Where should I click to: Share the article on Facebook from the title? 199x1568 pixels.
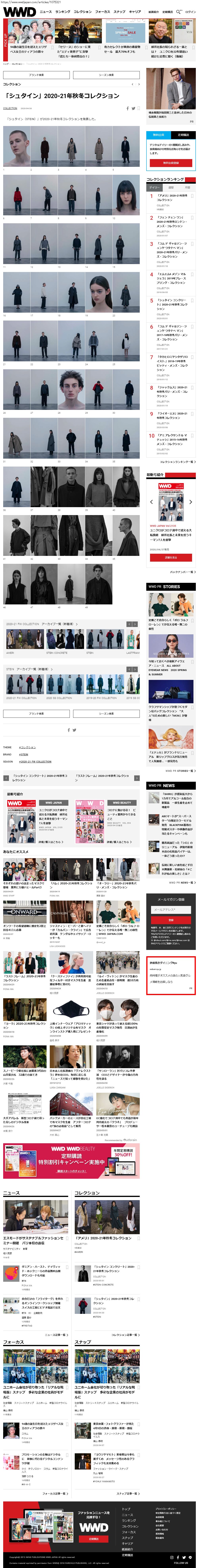tap(127, 108)
